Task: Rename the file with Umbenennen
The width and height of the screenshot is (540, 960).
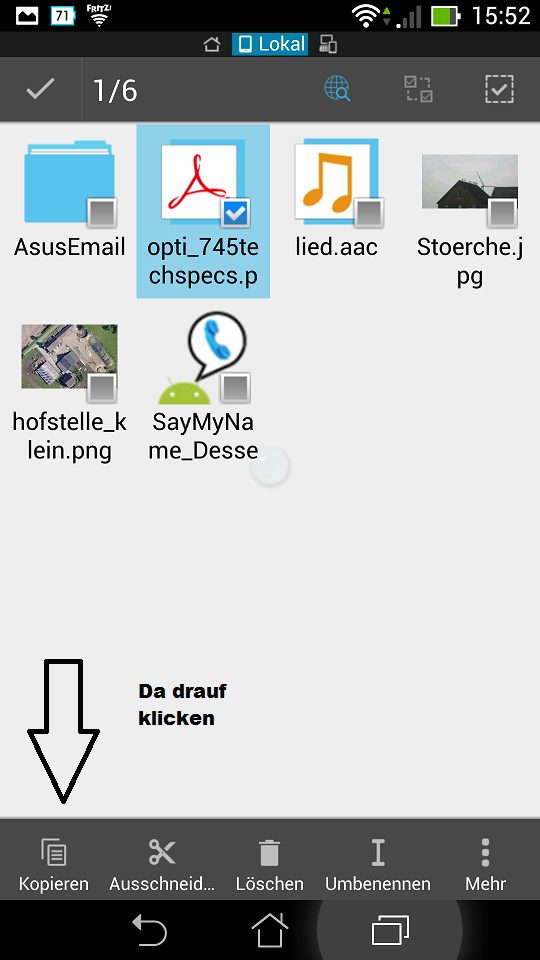Action: 378,864
